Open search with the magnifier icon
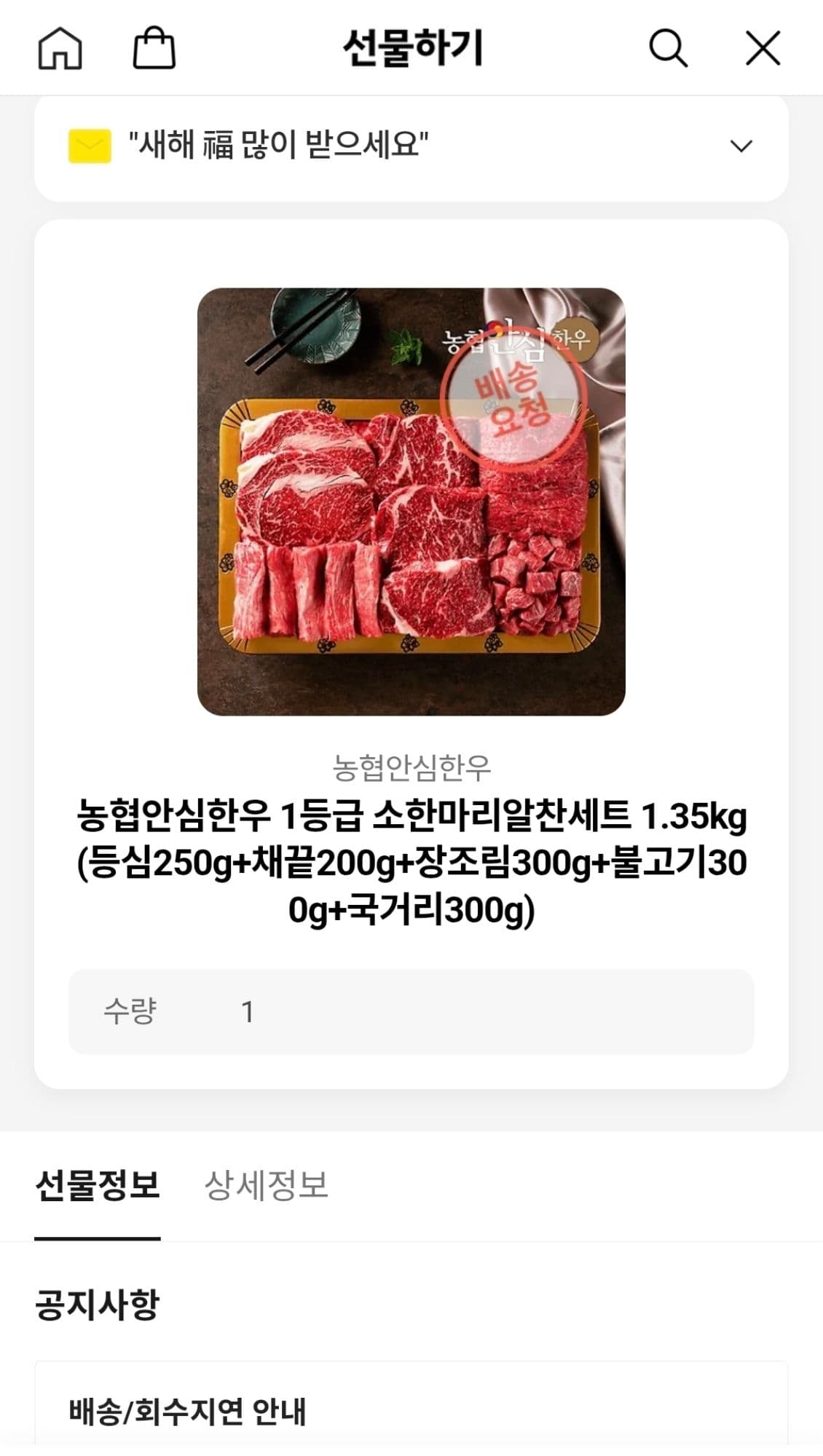This screenshot has width=823, height=1456. 667,49
